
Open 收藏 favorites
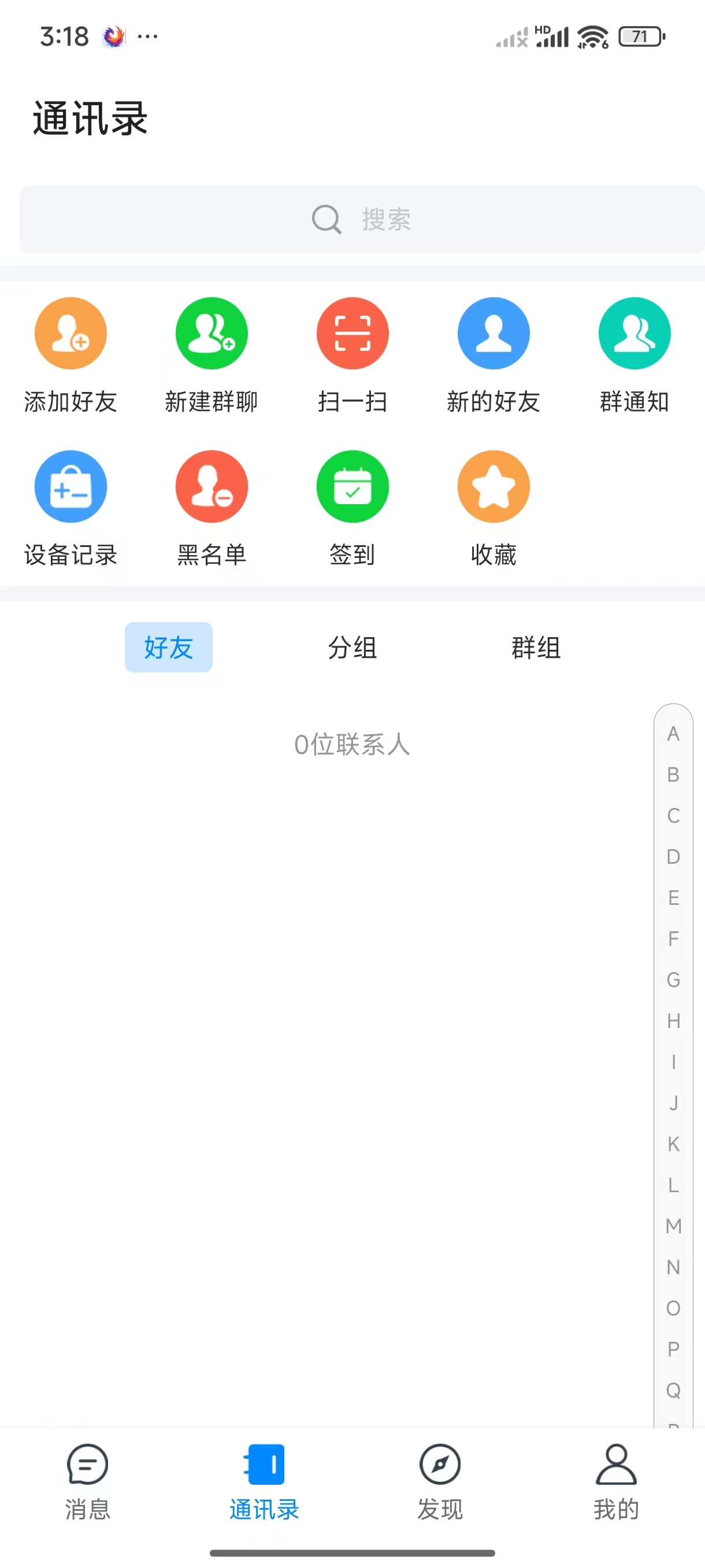493,509
